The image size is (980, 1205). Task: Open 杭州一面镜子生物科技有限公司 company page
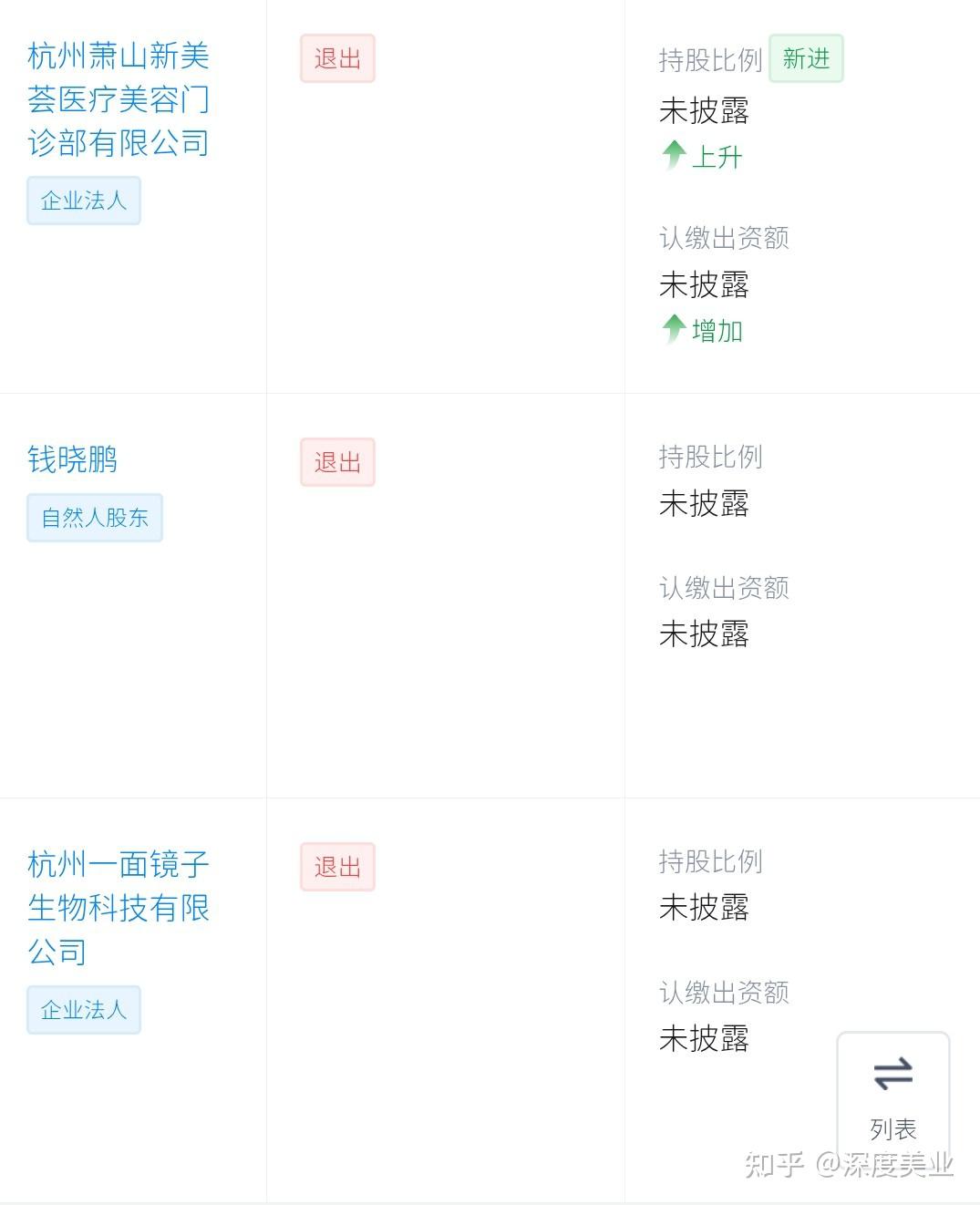119,907
